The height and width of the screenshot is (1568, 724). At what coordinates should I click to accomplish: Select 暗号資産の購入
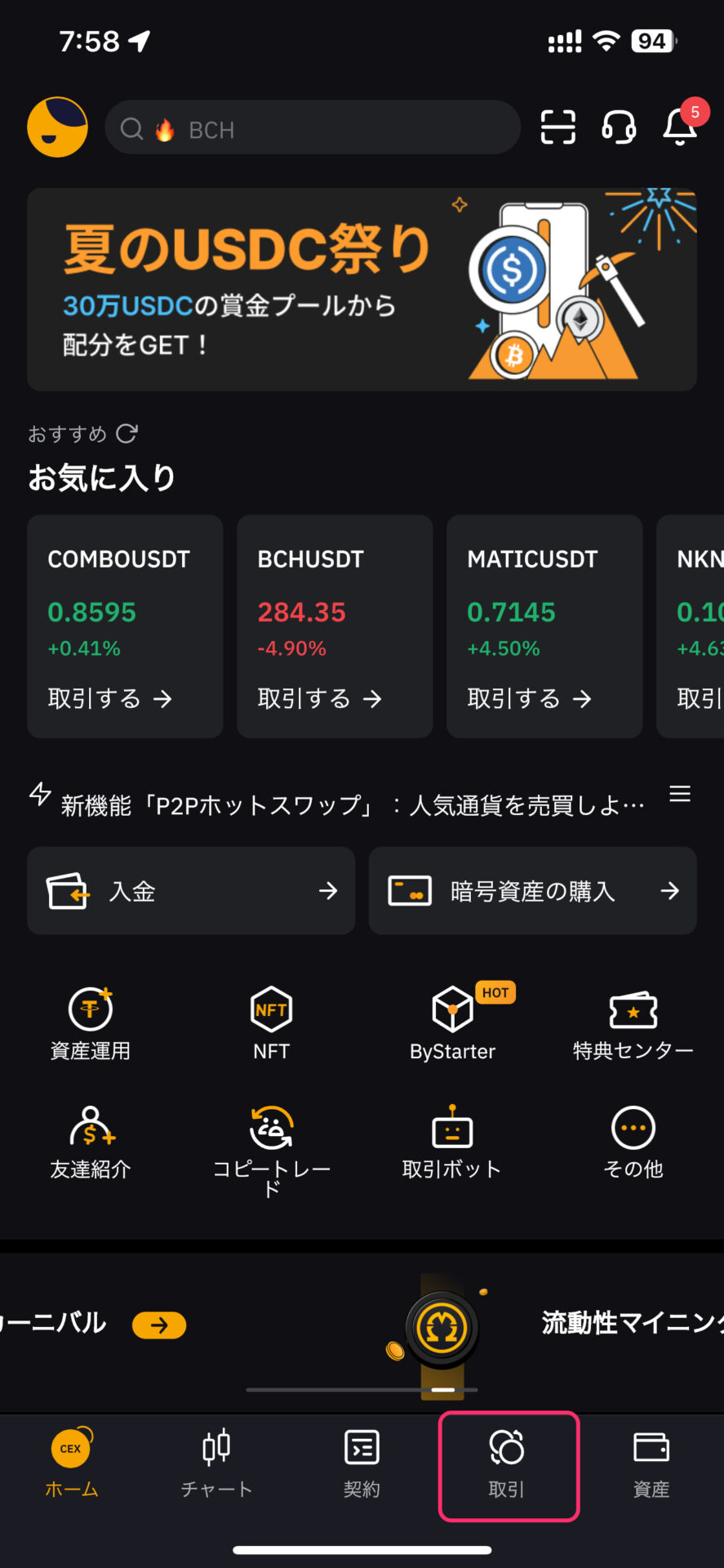point(533,891)
